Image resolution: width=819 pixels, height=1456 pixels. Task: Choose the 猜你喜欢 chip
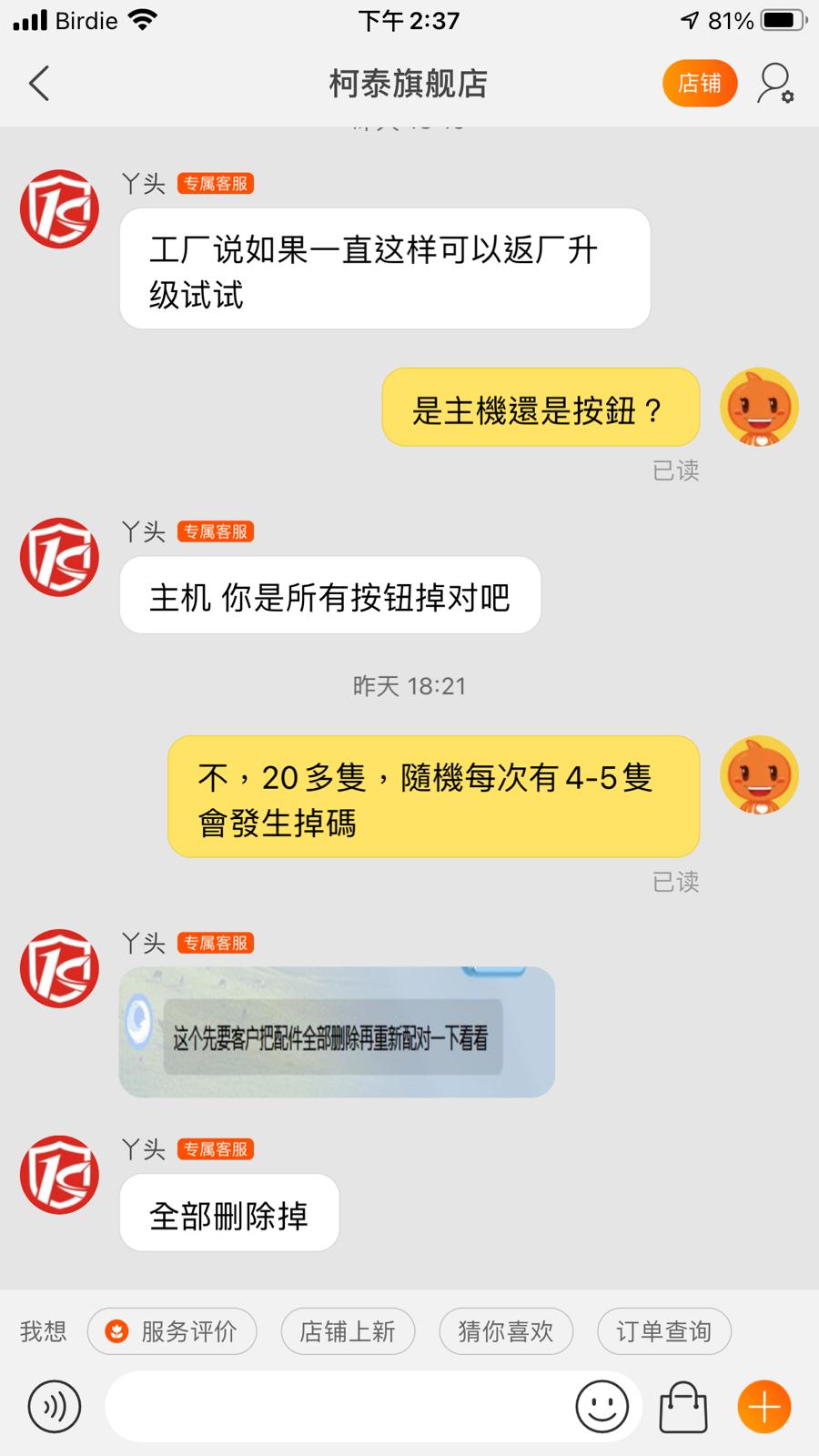tap(506, 1332)
